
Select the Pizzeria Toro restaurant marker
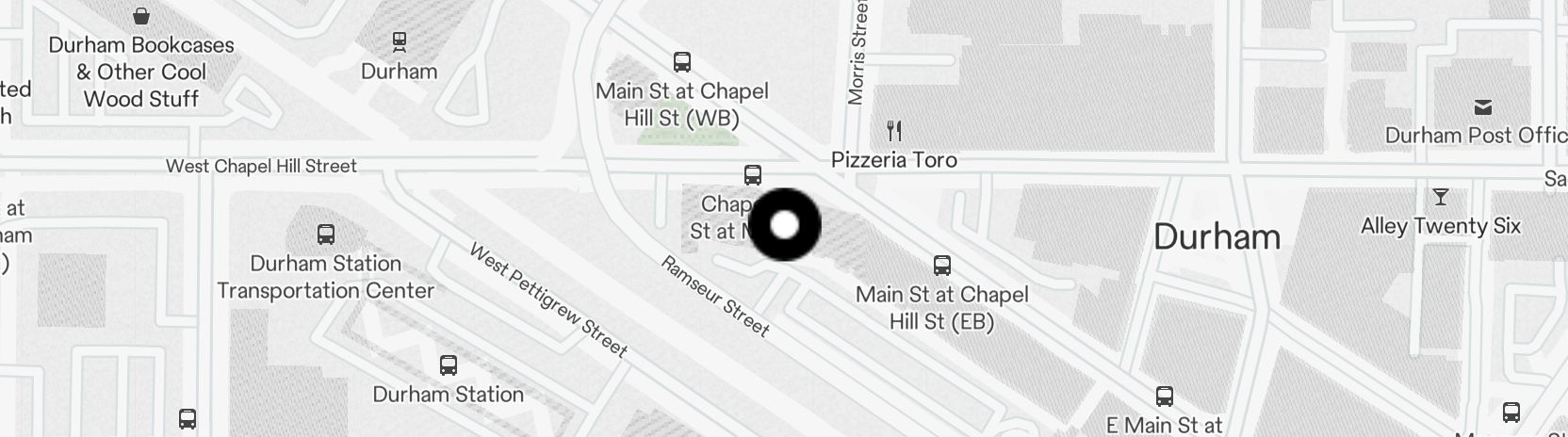(894, 131)
